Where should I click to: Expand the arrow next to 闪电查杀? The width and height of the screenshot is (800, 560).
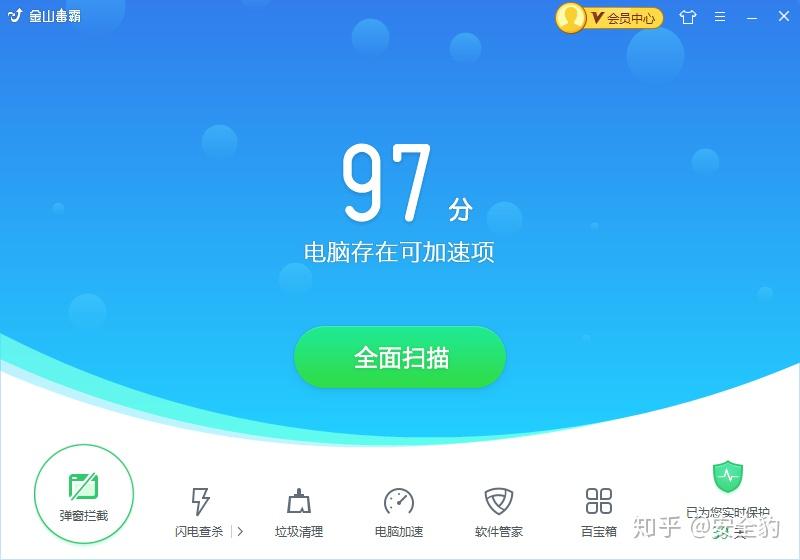(x=240, y=532)
